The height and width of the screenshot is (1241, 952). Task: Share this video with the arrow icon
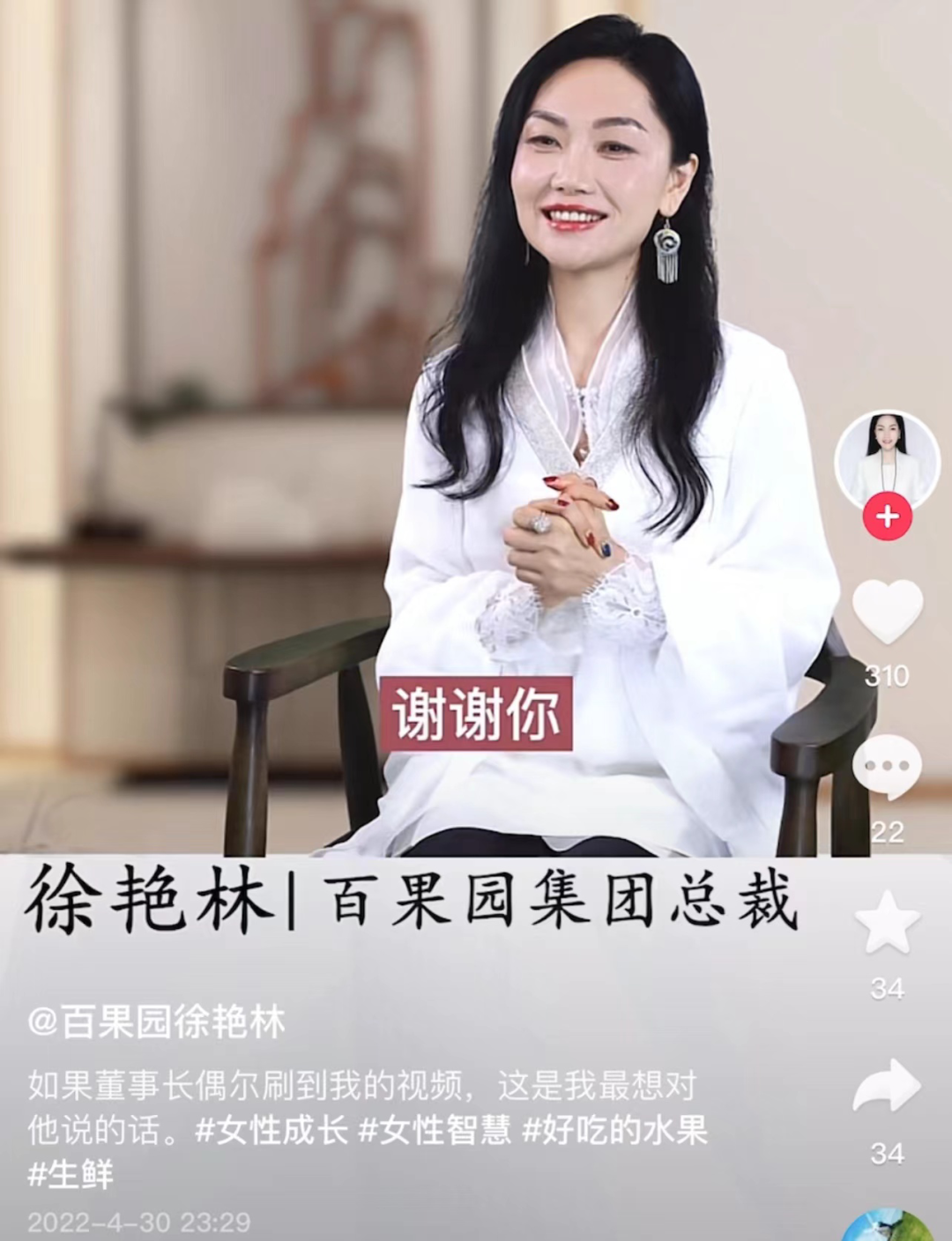[x=887, y=1086]
